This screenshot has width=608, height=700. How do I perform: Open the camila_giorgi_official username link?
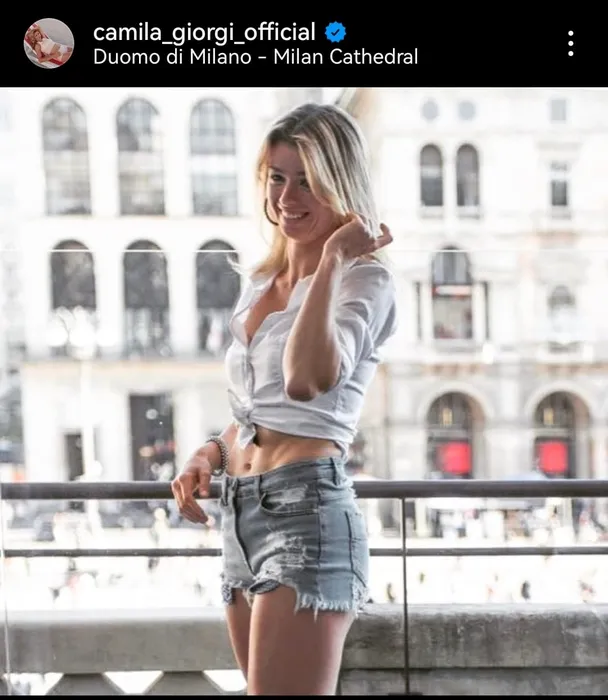(x=204, y=32)
